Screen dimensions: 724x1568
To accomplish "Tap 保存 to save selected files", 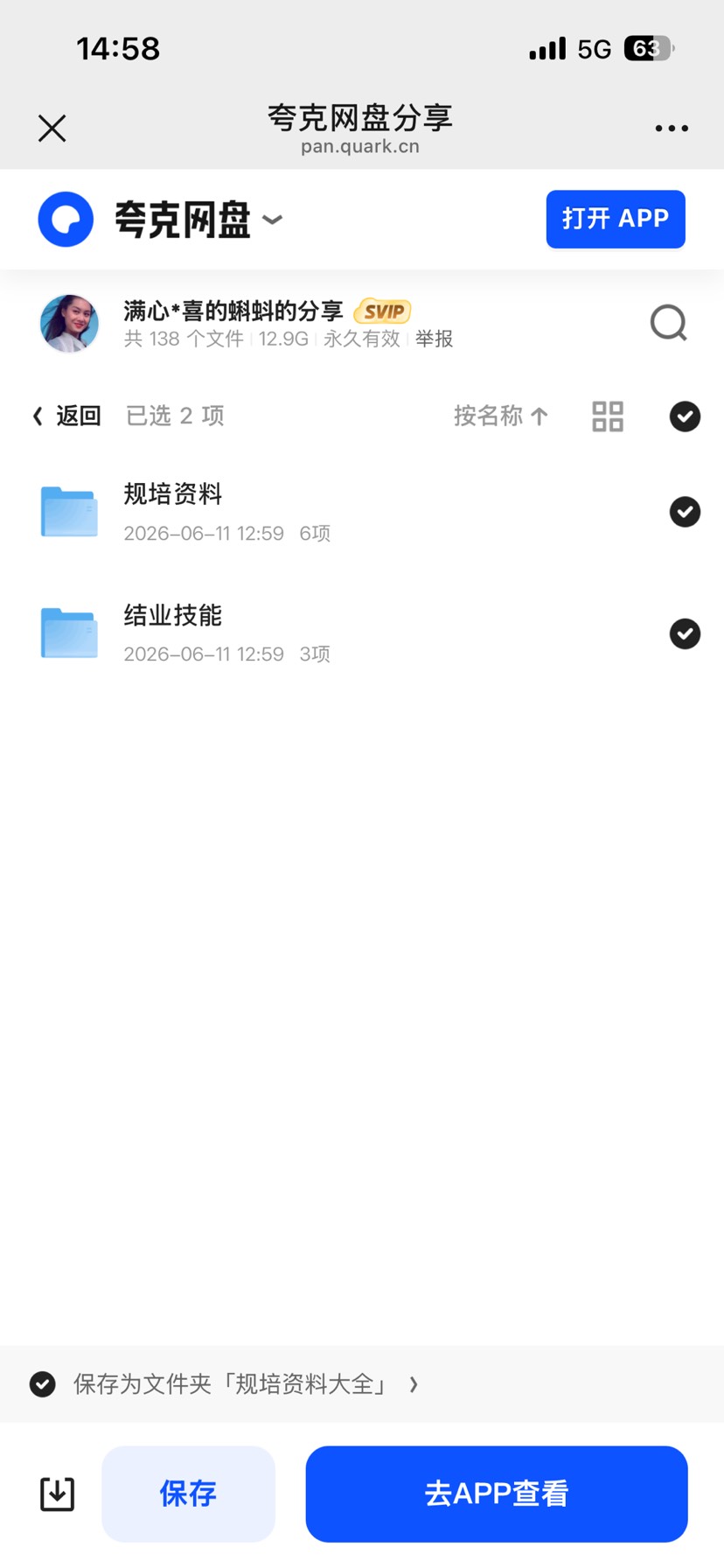I will click(x=188, y=1494).
